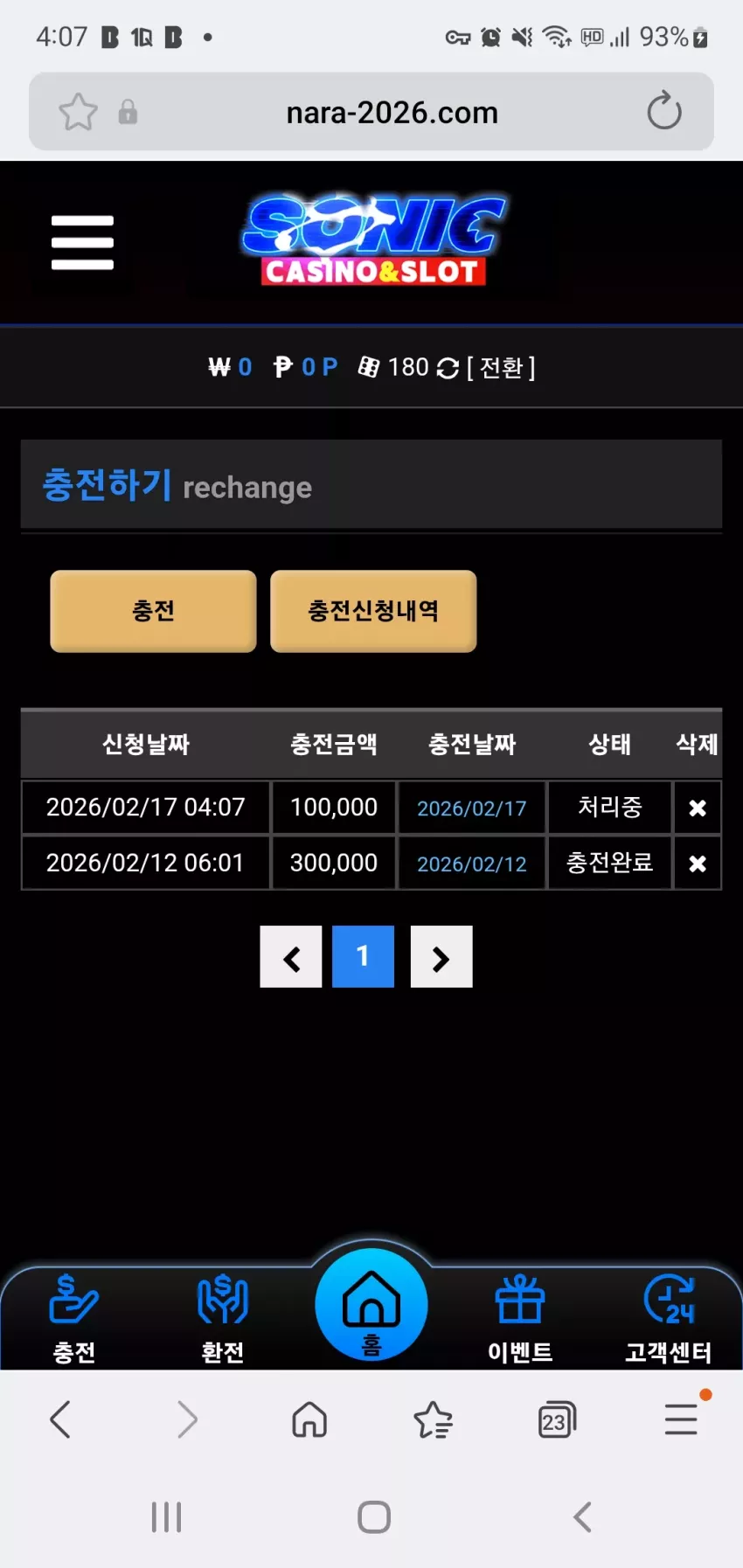The height and width of the screenshot is (1568, 743).
Task: Open the browser menu with three lines
Action: (x=681, y=1419)
